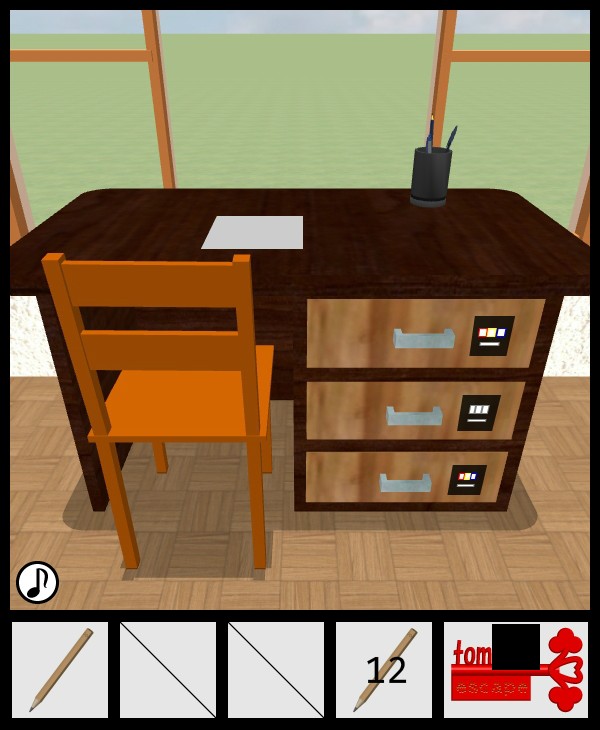Tap the empty second inventory slot
Image resolution: width=600 pixels, height=730 pixels.
tap(168, 670)
